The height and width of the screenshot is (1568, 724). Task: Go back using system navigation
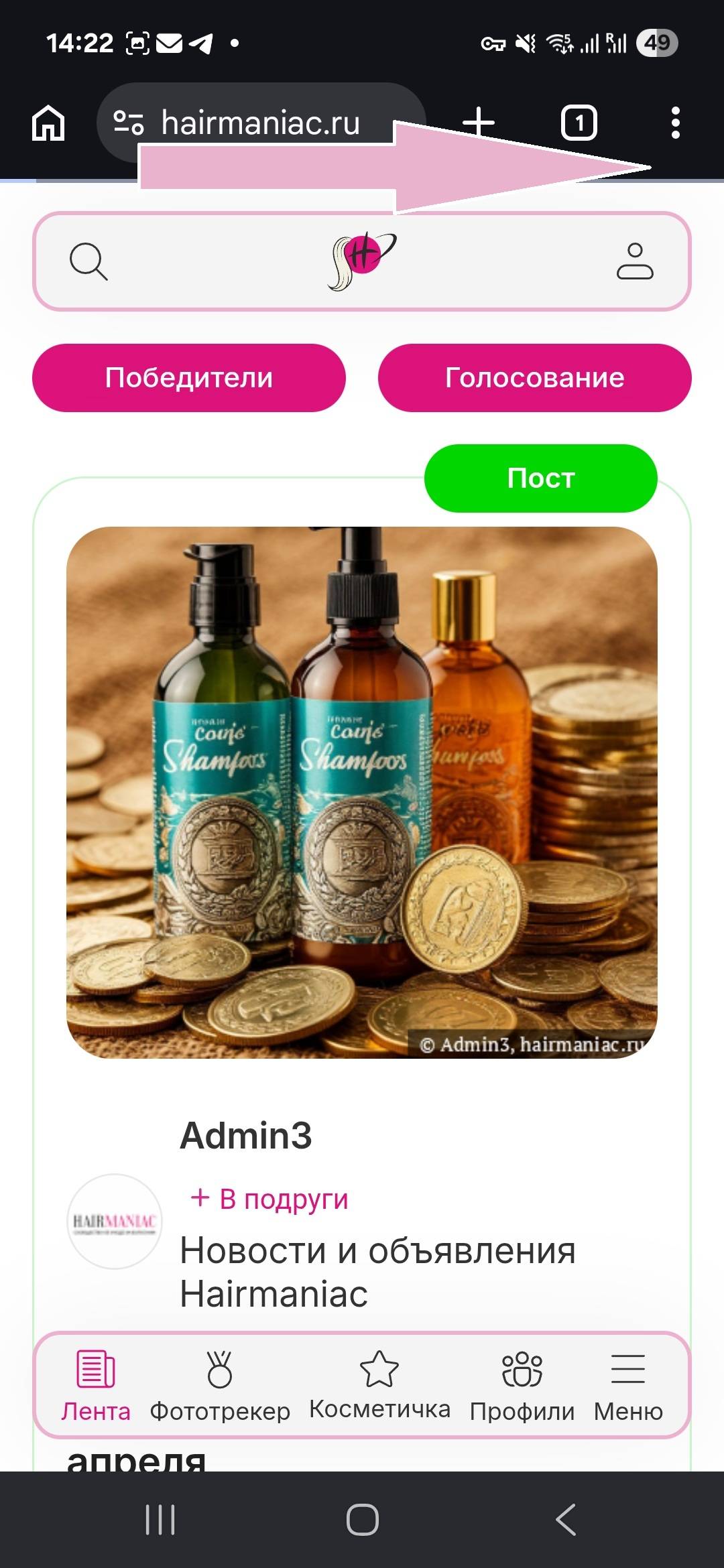pos(566,1519)
